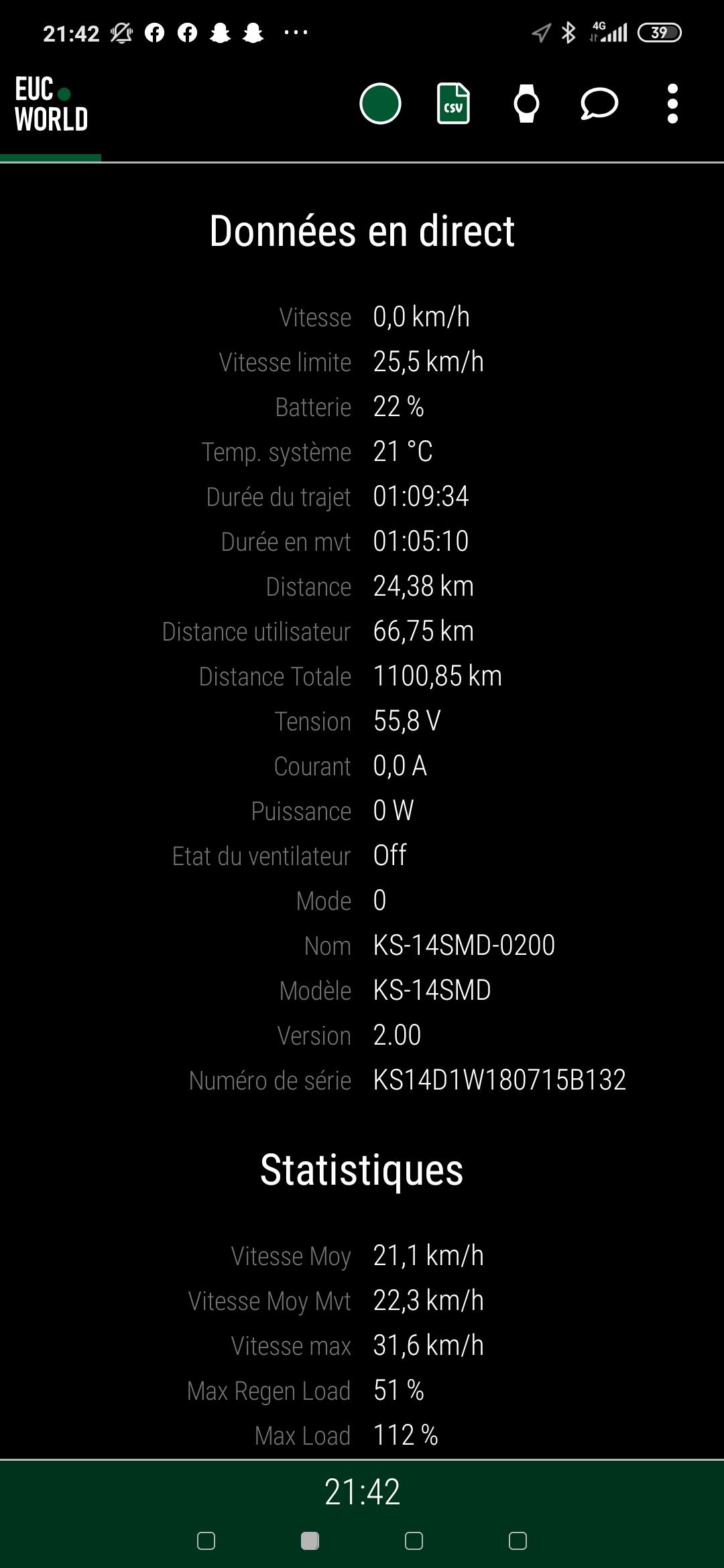The width and height of the screenshot is (724, 1568).
Task: Open the speech bubble icon
Action: click(599, 104)
